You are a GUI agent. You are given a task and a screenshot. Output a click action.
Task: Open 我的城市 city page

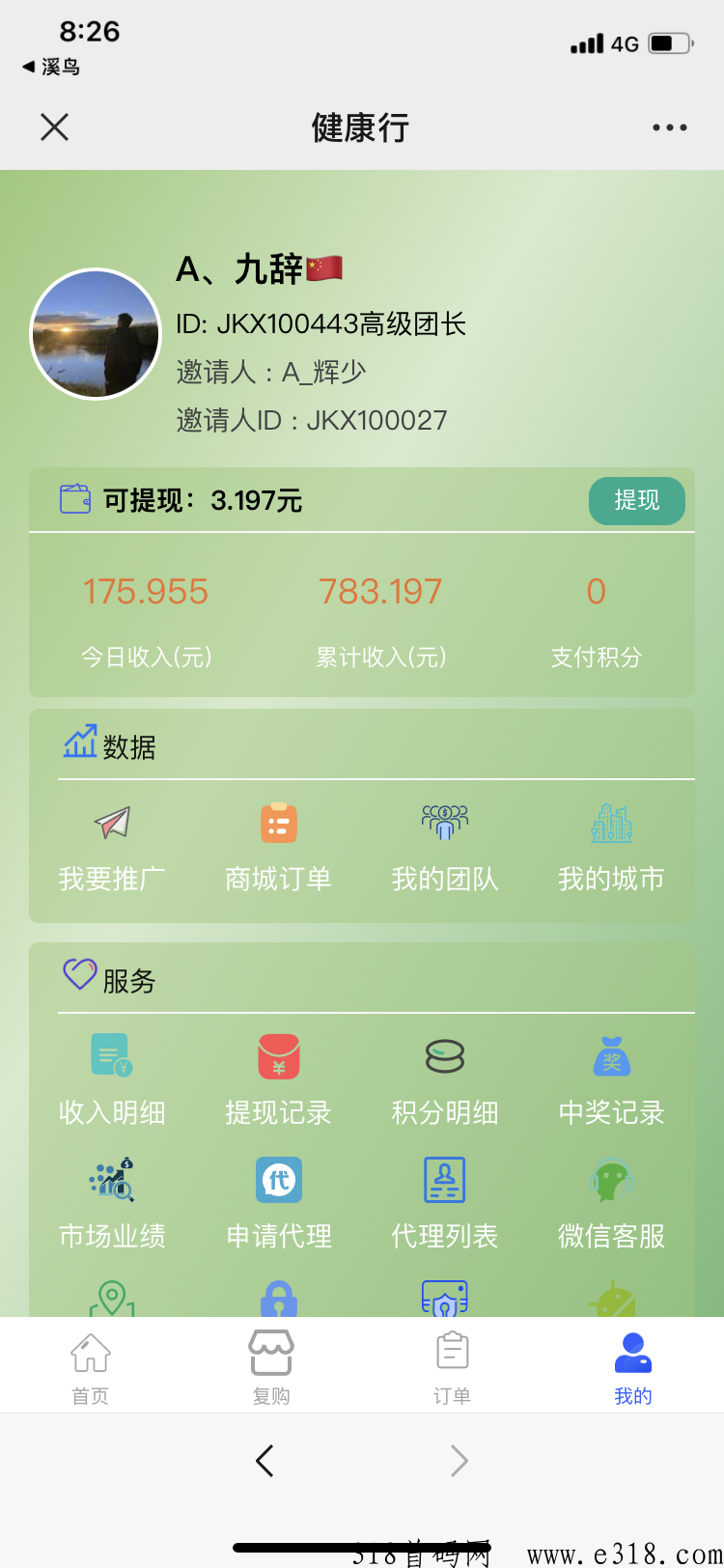point(611,848)
